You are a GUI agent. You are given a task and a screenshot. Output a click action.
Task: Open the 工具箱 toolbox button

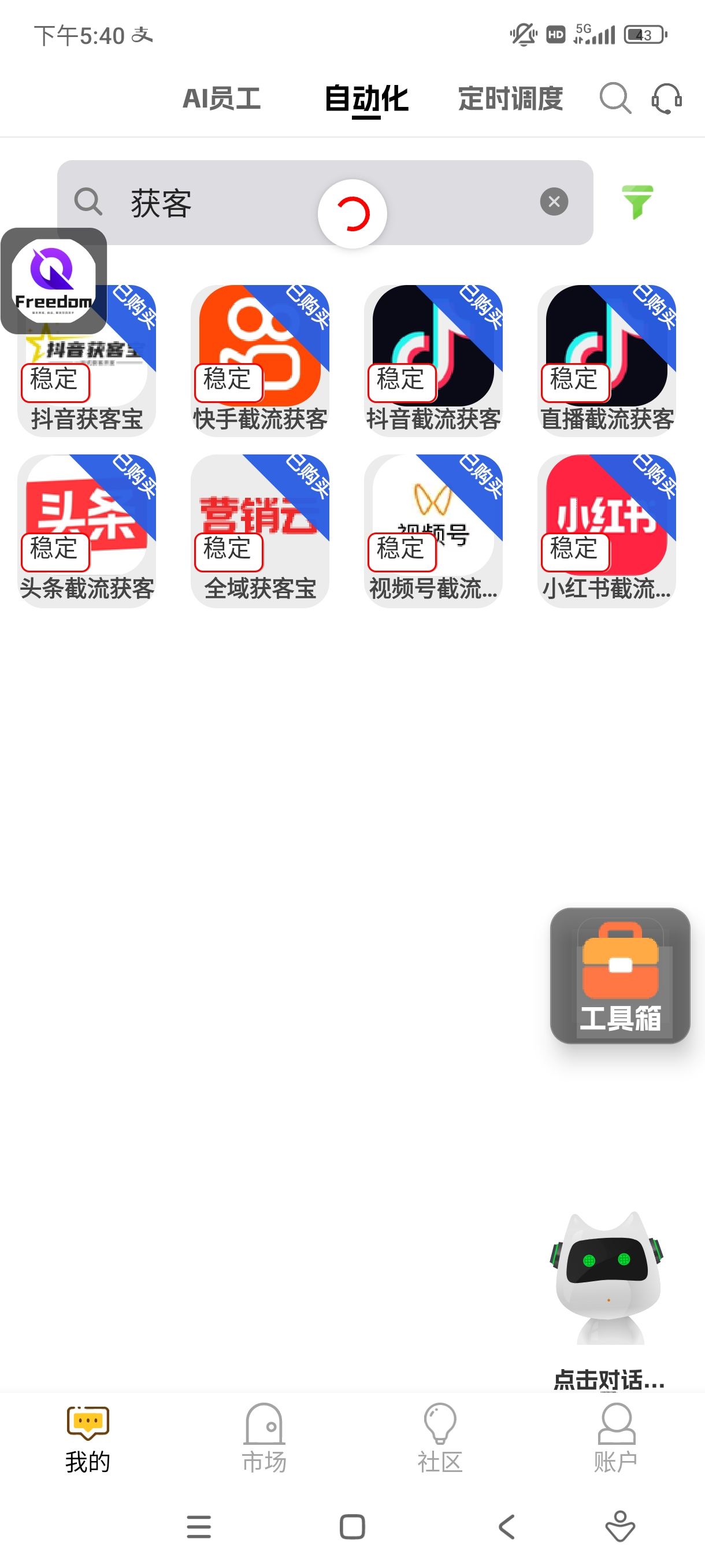(x=619, y=975)
